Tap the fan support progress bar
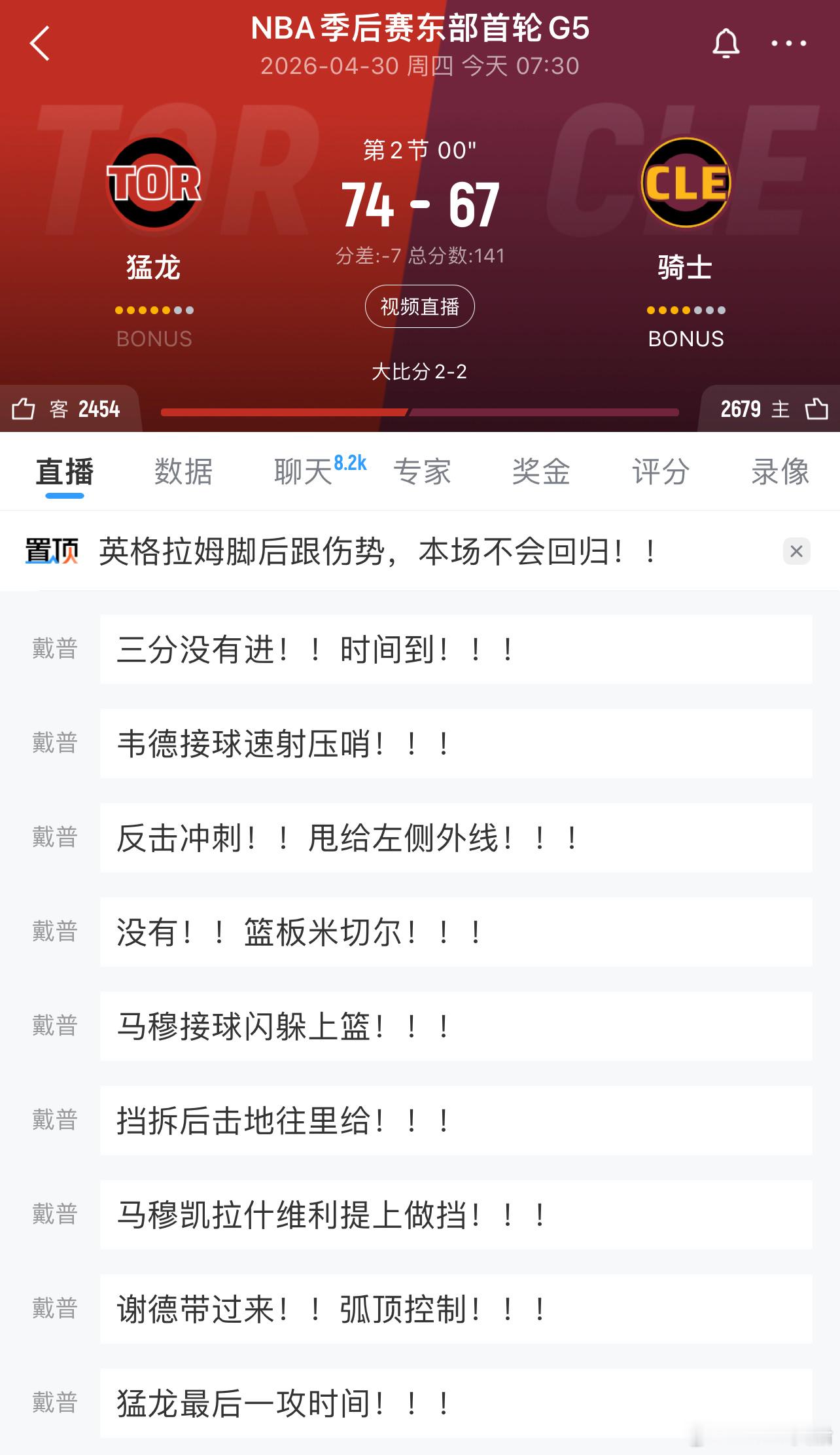The height and width of the screenshot is (1455, 840). click(419, 412)
